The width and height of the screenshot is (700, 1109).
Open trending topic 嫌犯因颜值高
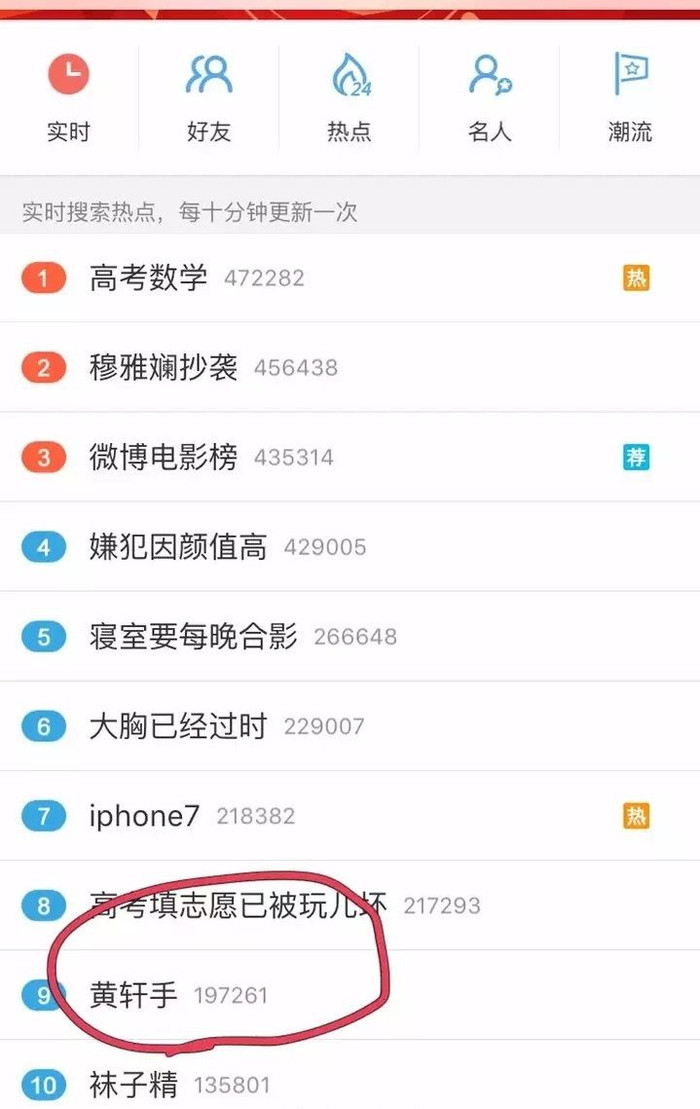click(178, 547)
